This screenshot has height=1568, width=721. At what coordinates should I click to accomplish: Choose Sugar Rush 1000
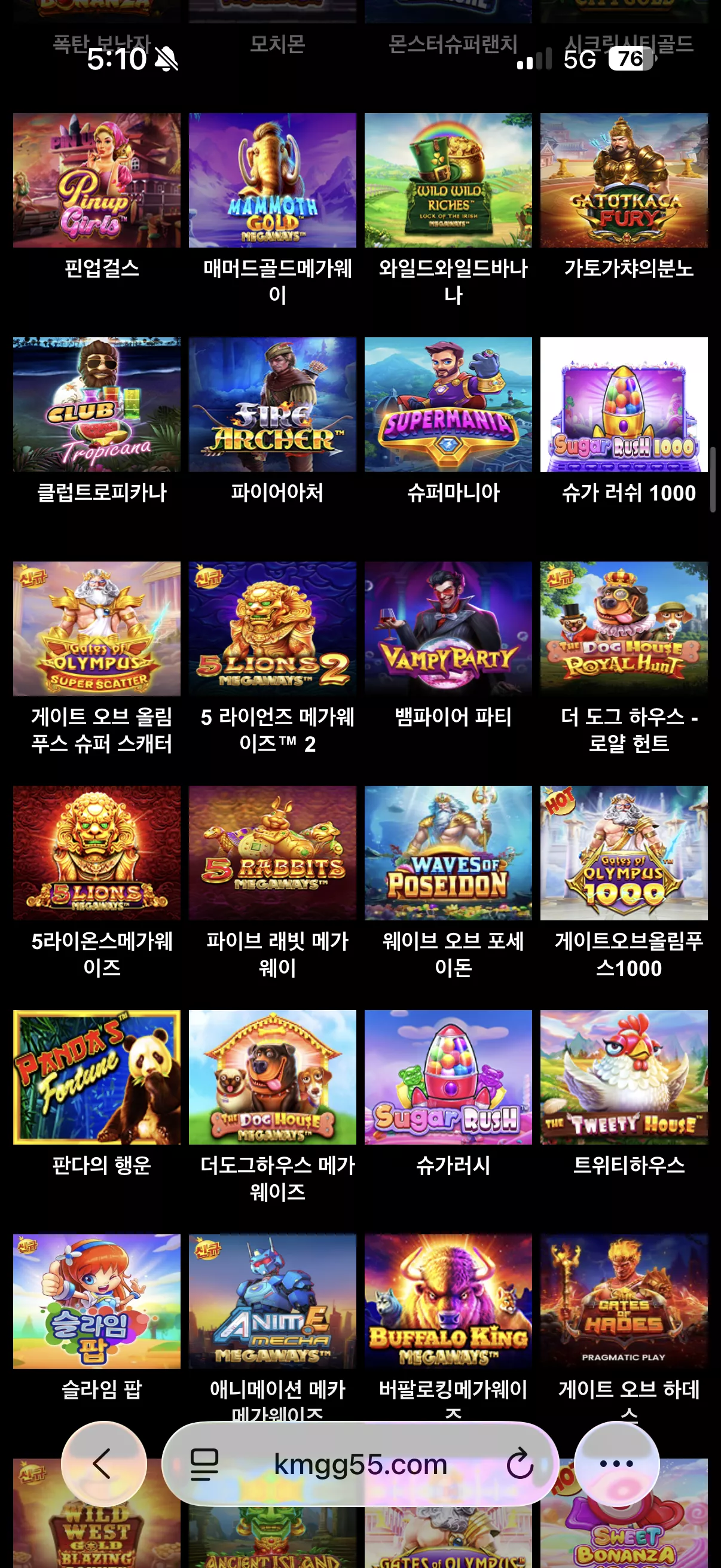click(x=624, y=405)
